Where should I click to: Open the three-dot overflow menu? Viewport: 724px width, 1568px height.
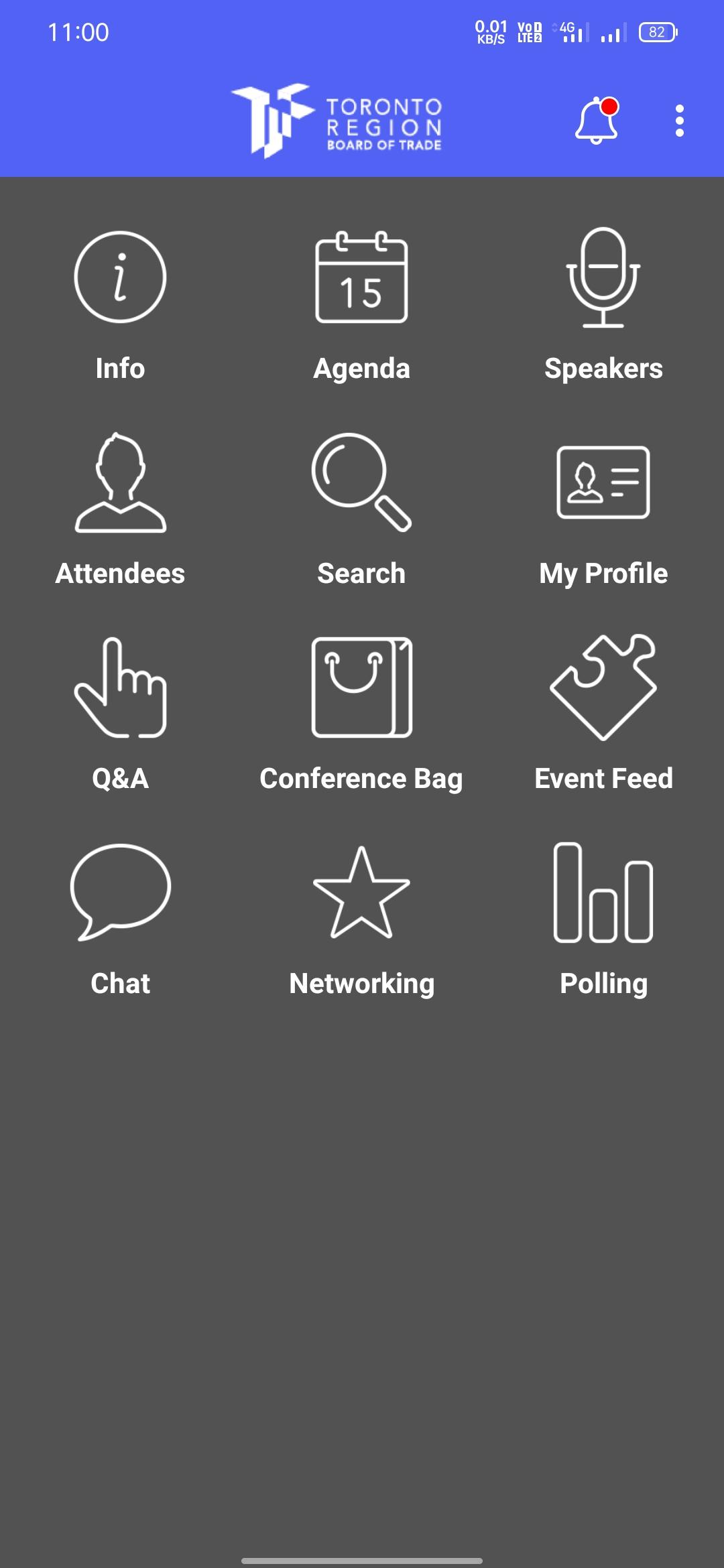680,121
